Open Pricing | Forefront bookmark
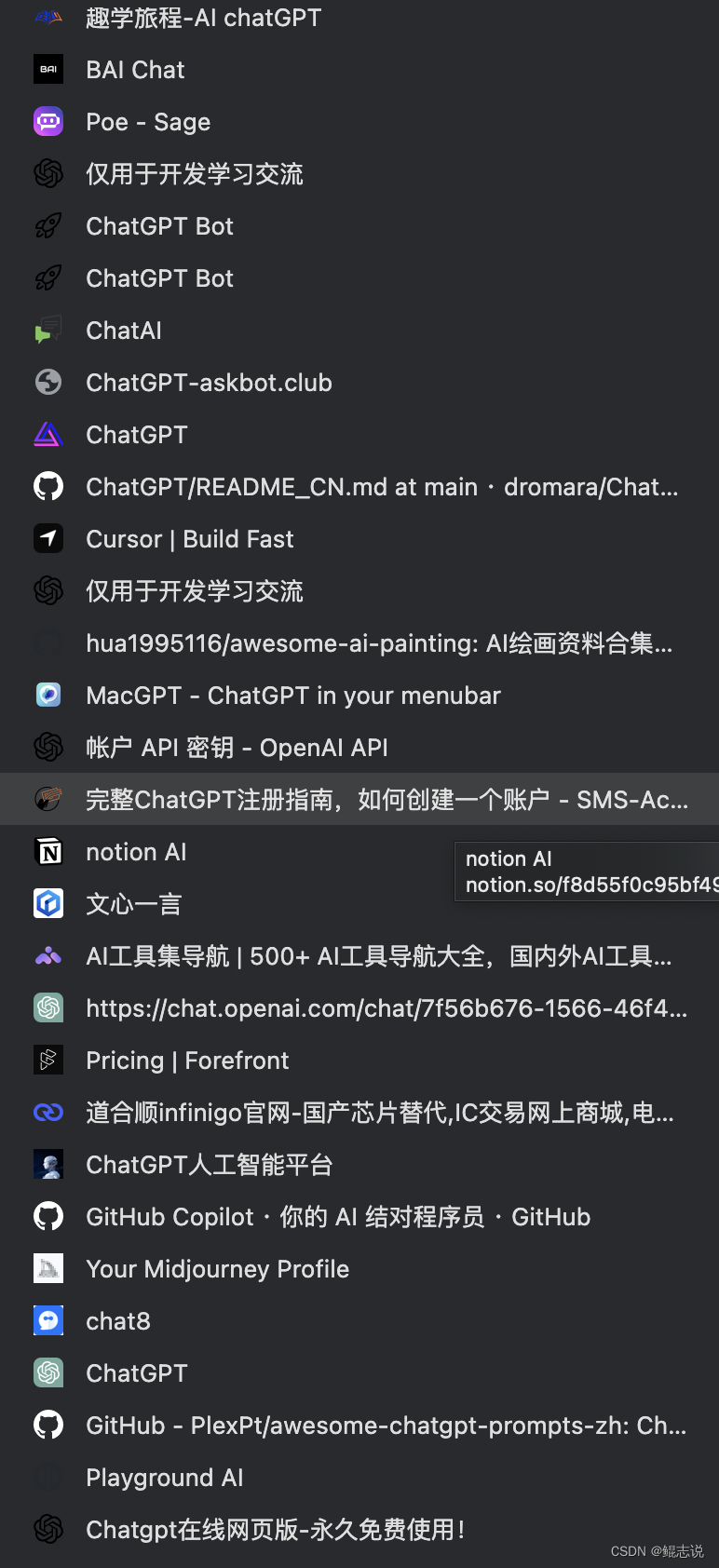 pos(187,1061)
